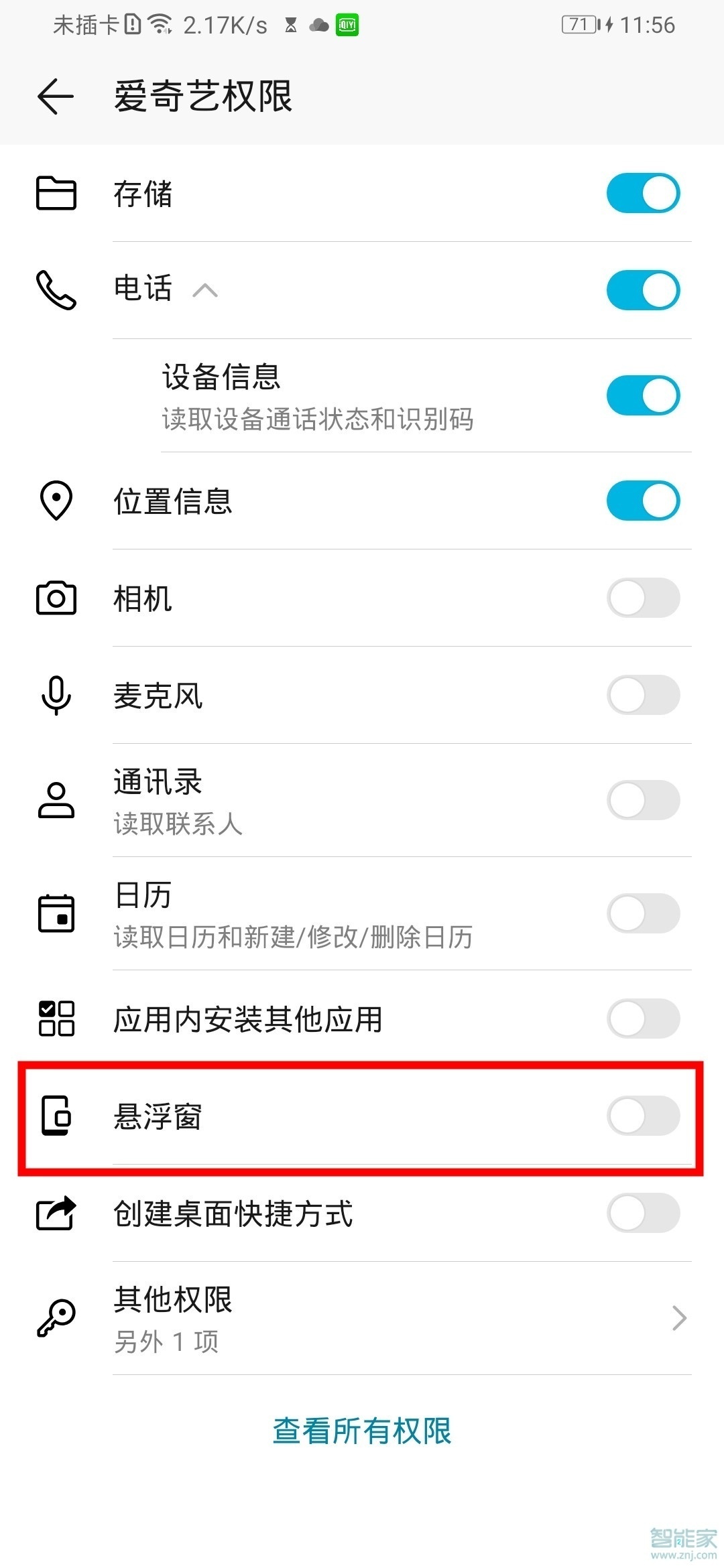The height and width of the screenshot is (1568, 724).
Task: Click the calendar permission icon
Action: (56, 913)
